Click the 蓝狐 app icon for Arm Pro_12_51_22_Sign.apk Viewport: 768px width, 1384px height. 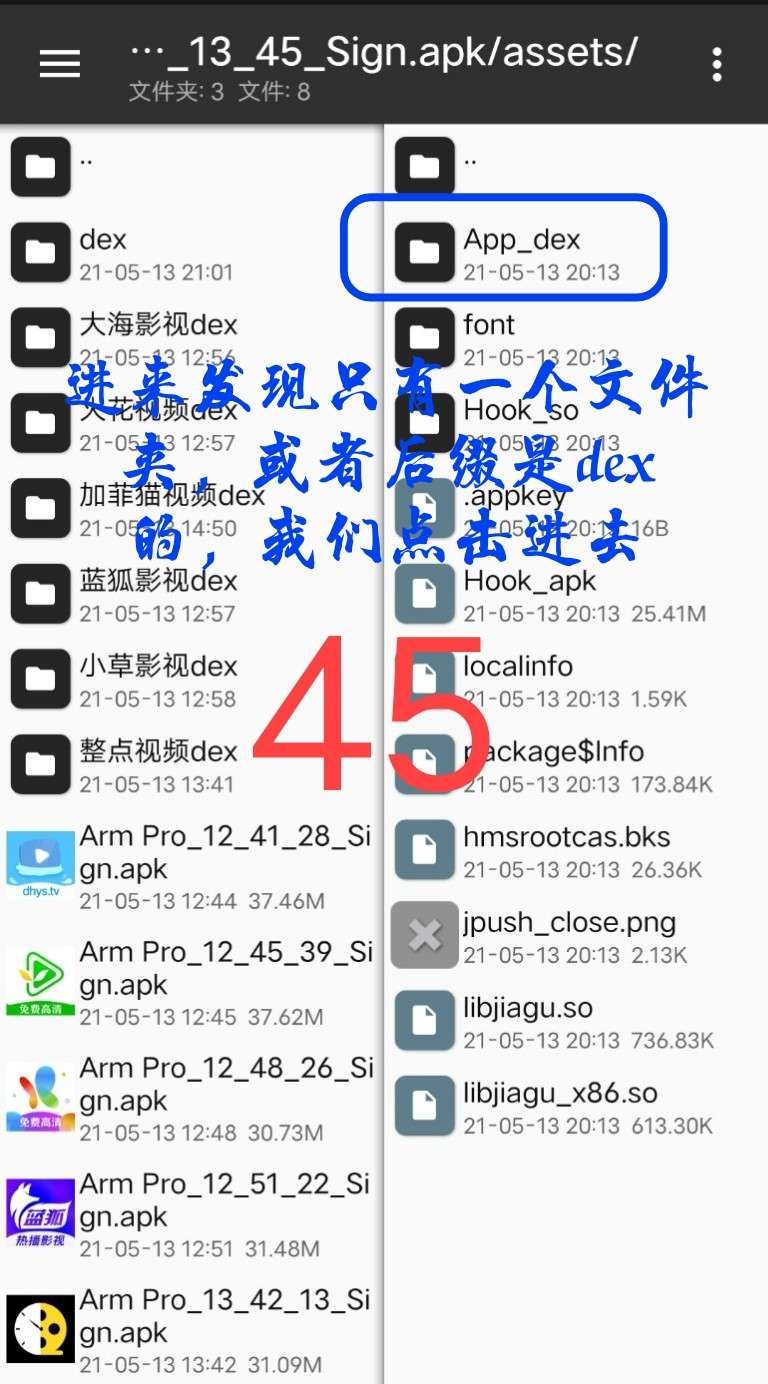pyautogui.click(x=40, y=1209)
